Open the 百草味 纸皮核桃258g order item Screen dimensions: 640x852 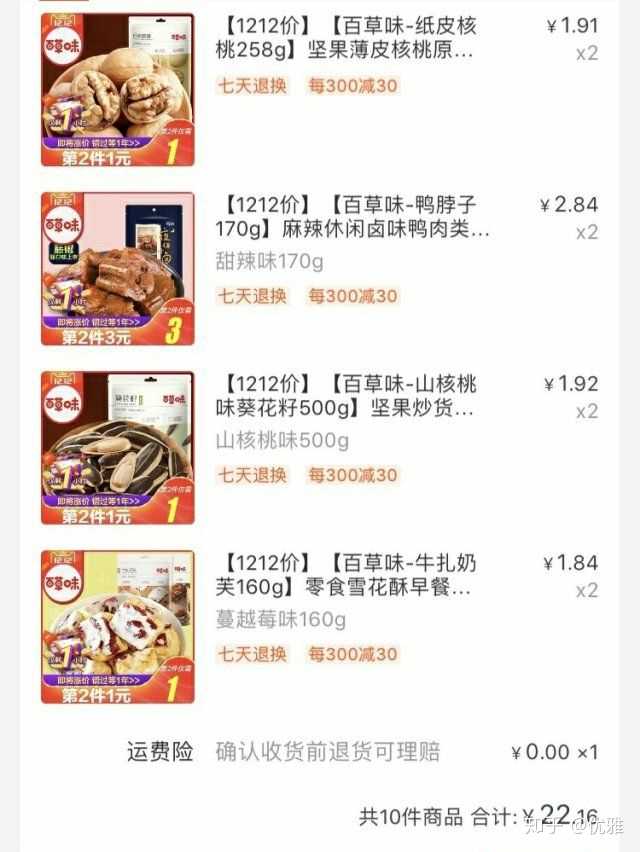(345, 38)
